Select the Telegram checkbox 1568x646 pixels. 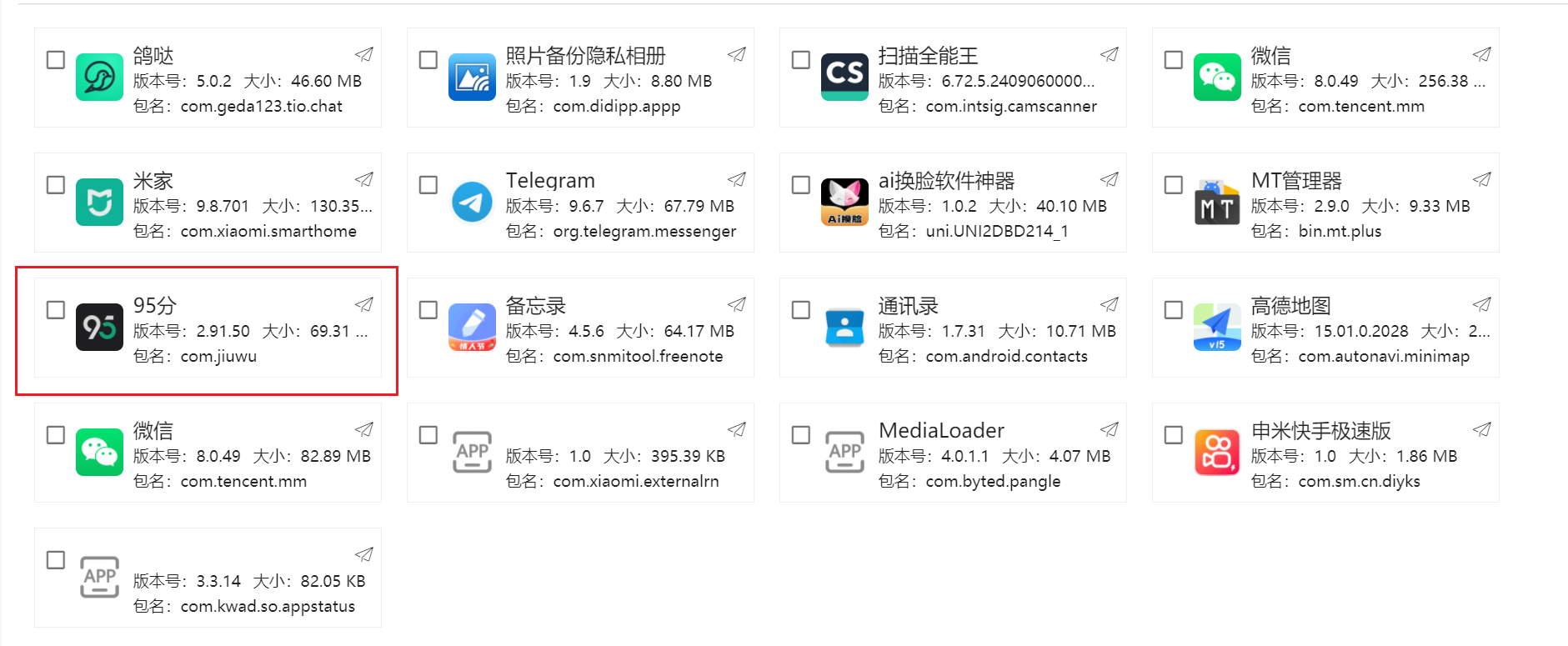tap(428, 185)
